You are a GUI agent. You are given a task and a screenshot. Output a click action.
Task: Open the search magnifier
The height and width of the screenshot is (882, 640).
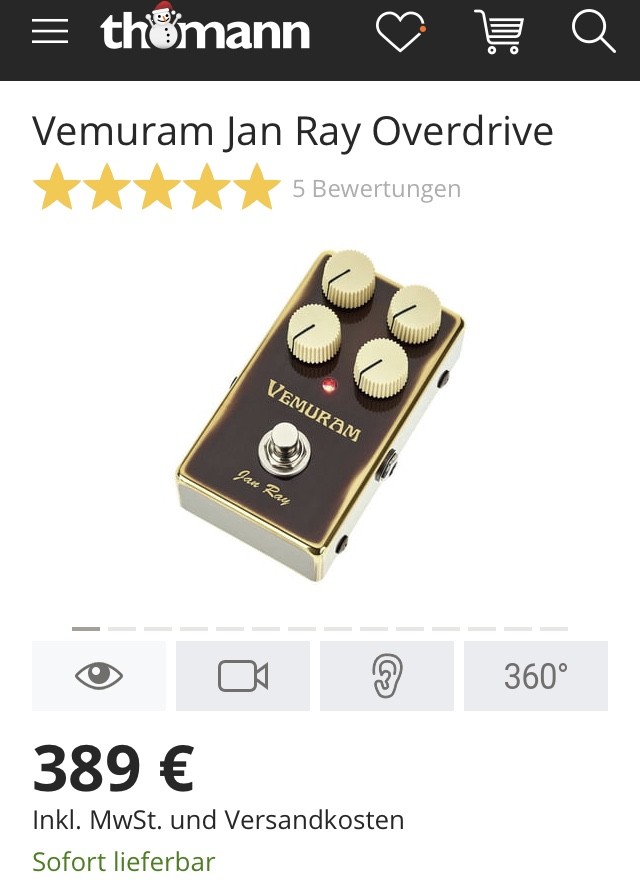point(593,32)
